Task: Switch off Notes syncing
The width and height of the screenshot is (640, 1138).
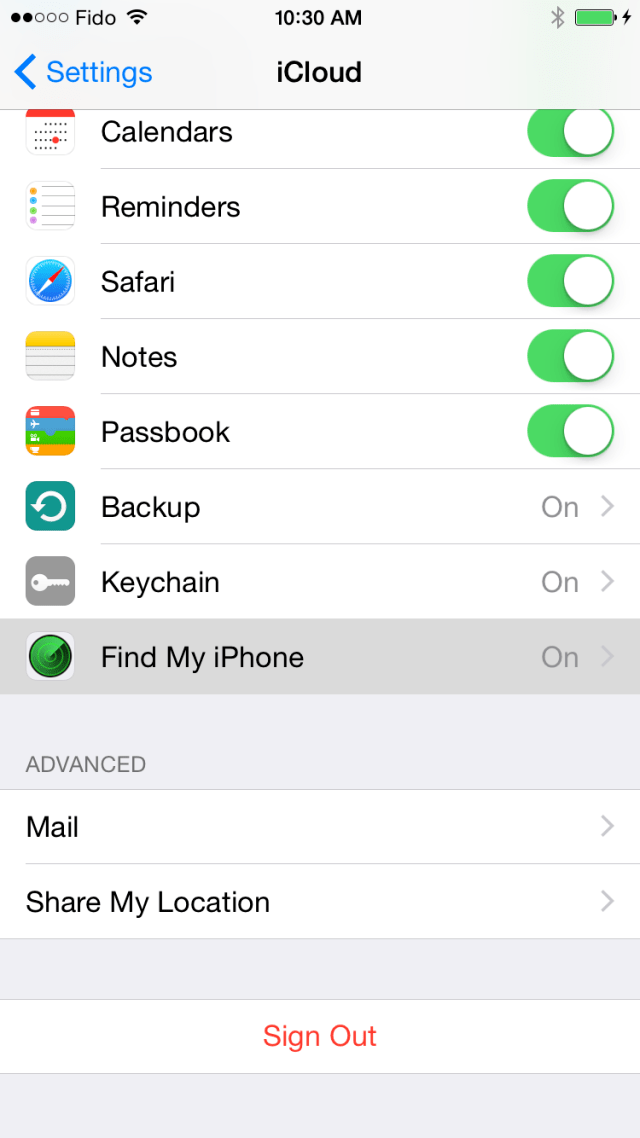Action: pyautogui.click(x=570, y=357)
